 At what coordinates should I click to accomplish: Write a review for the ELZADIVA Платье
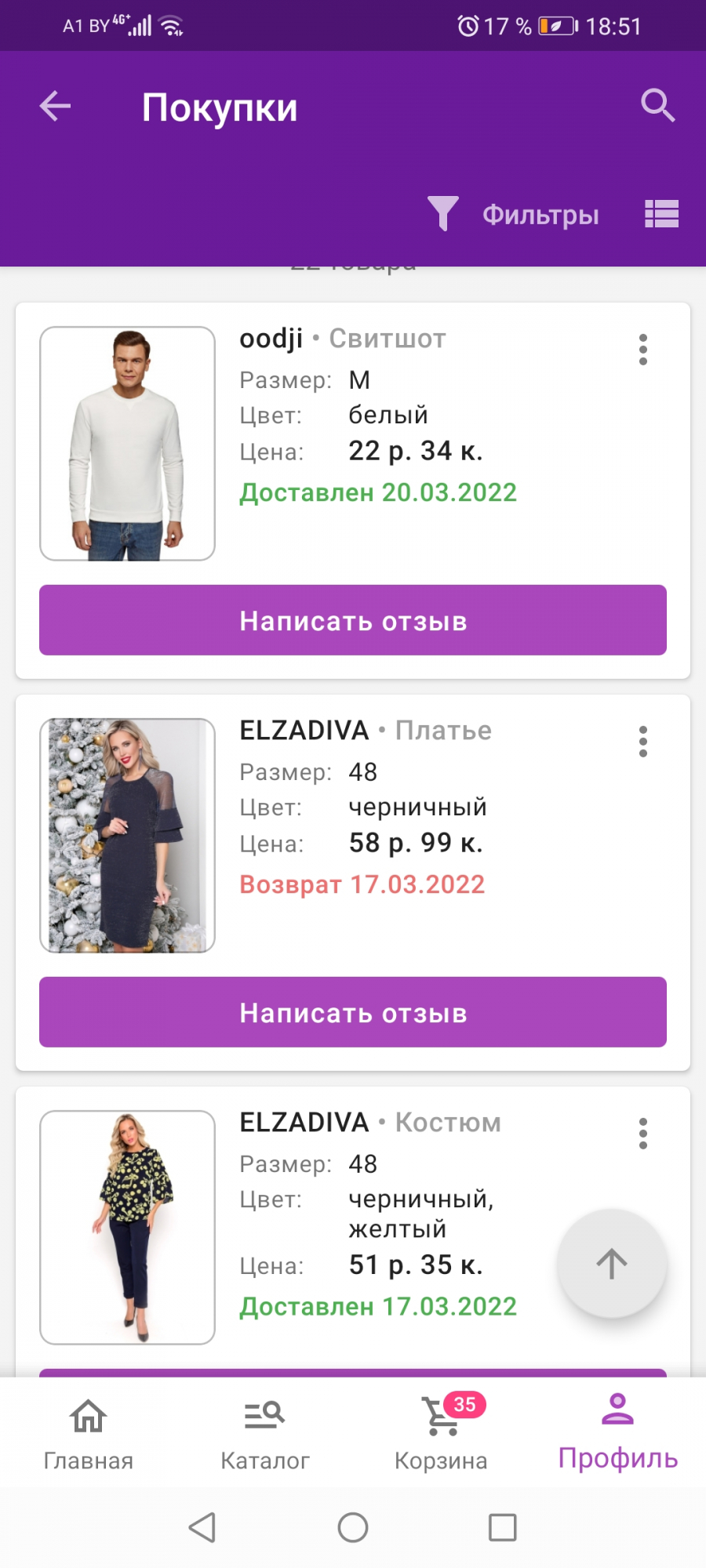point(353,1012)
